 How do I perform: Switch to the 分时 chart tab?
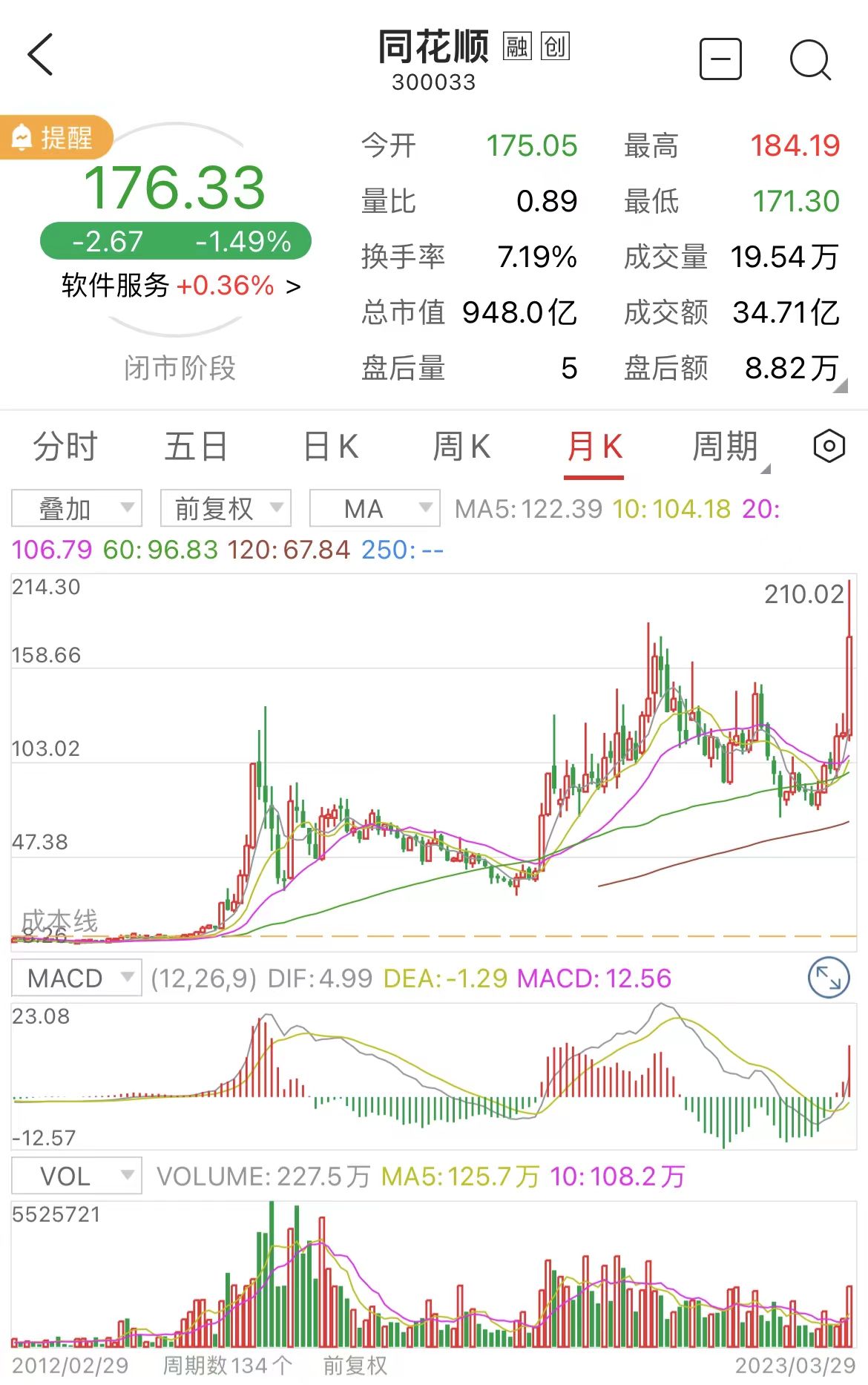[65, 447]
